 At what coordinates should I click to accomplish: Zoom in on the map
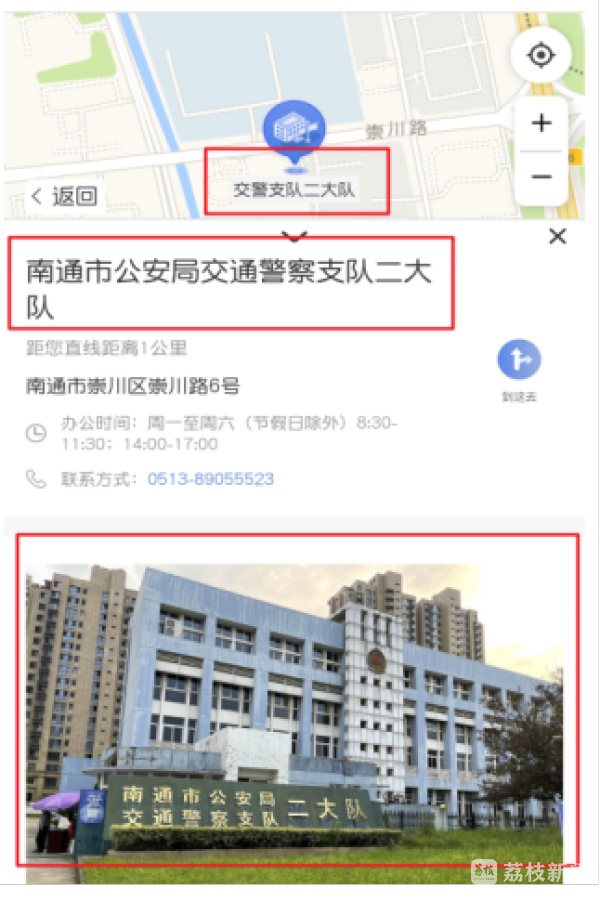click(541, 124)
